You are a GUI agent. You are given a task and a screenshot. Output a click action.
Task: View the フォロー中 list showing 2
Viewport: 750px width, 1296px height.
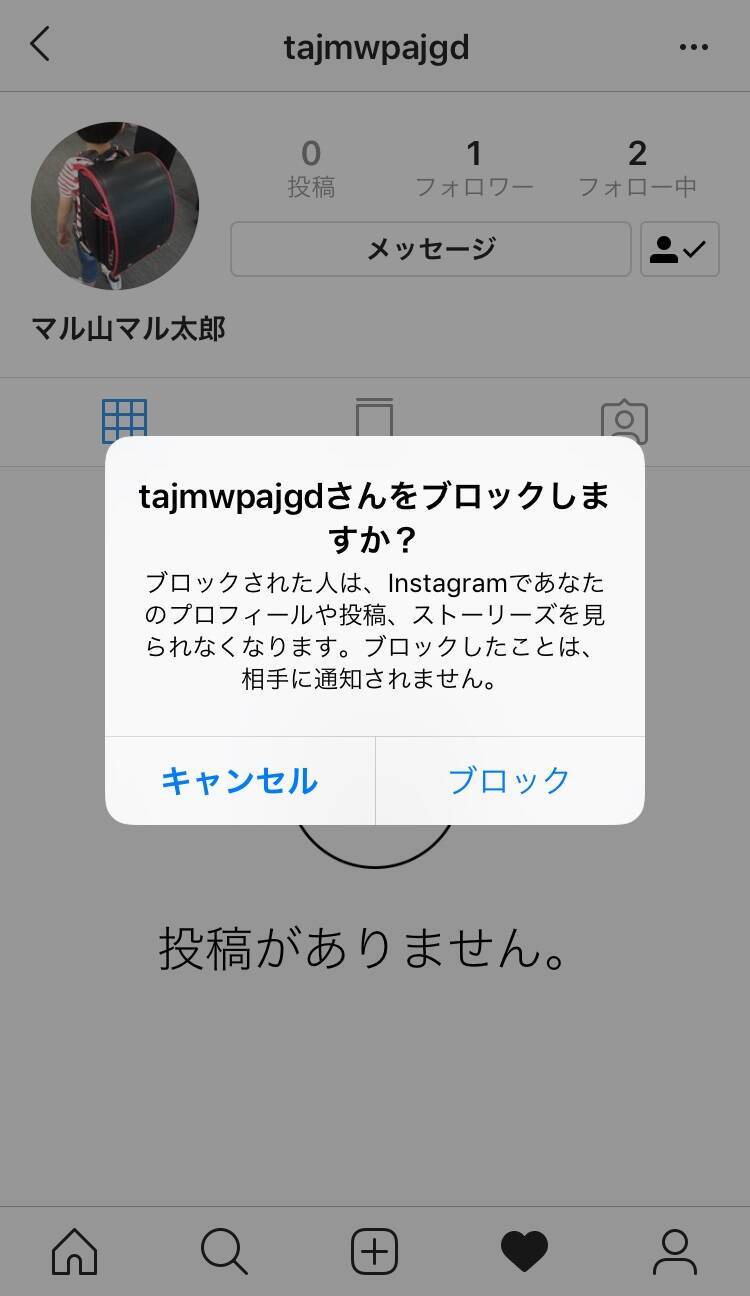pos(637,168)
